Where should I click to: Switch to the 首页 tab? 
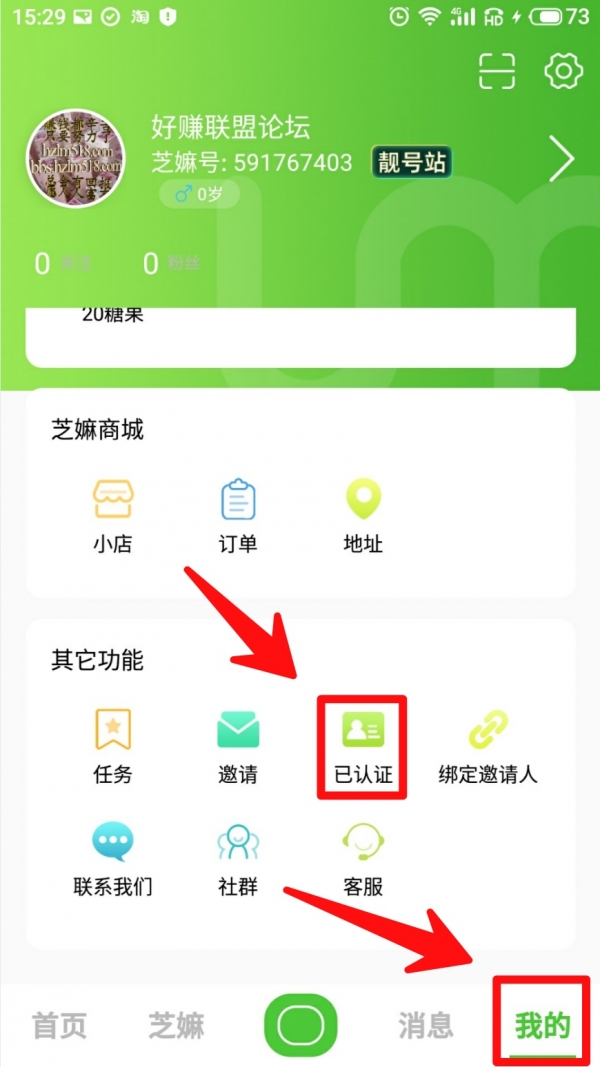pos(60,1025)
